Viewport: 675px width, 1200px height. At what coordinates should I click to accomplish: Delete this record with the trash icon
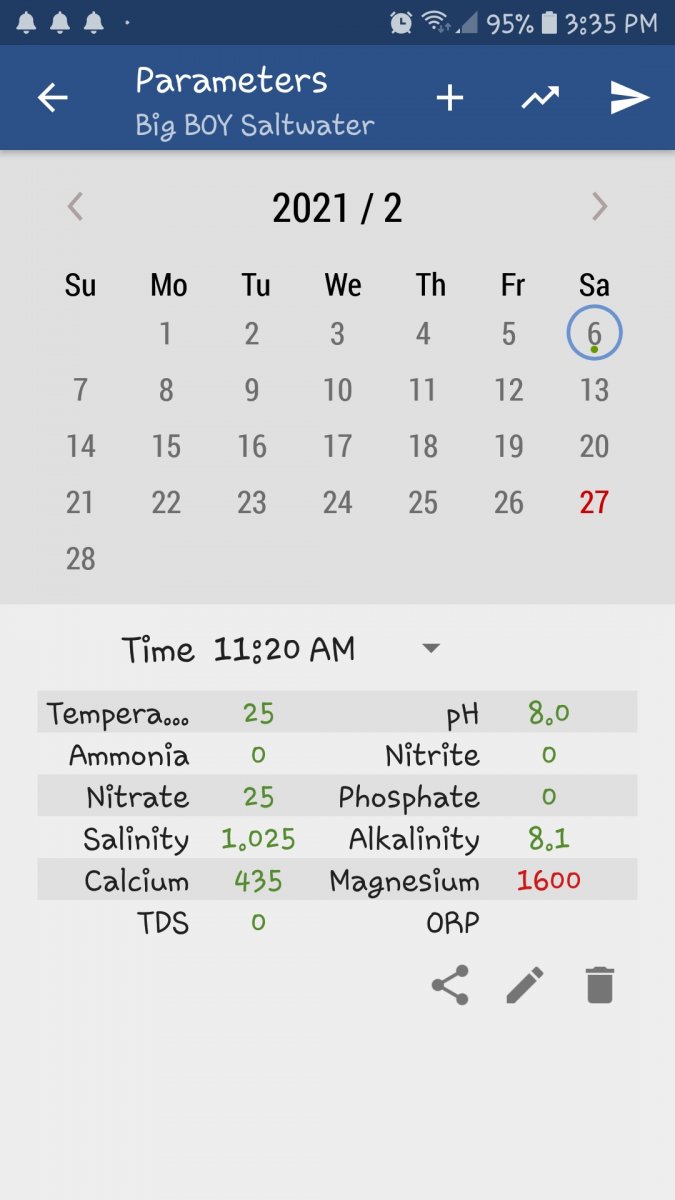pos(599,985)
